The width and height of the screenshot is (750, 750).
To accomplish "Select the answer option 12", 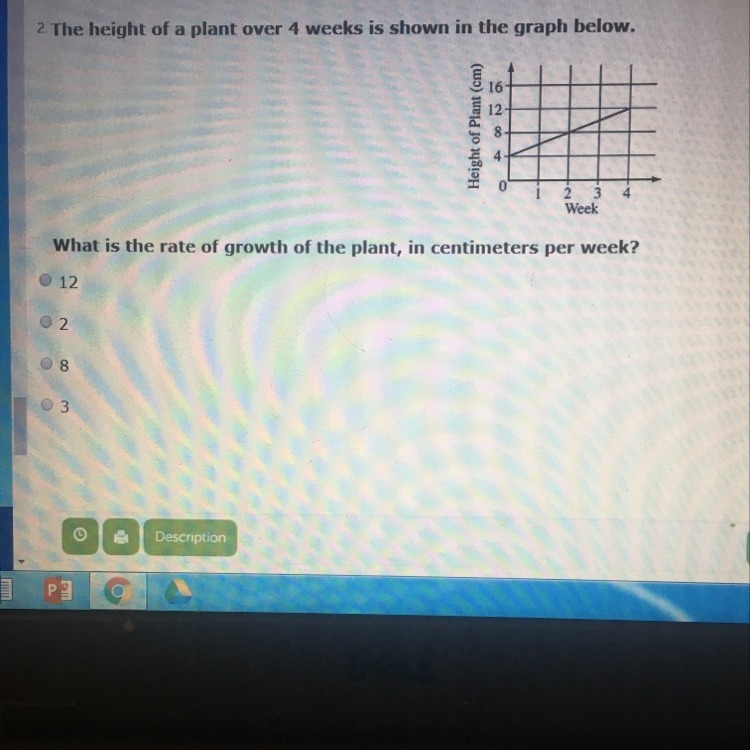I will [x=46, y=282].
